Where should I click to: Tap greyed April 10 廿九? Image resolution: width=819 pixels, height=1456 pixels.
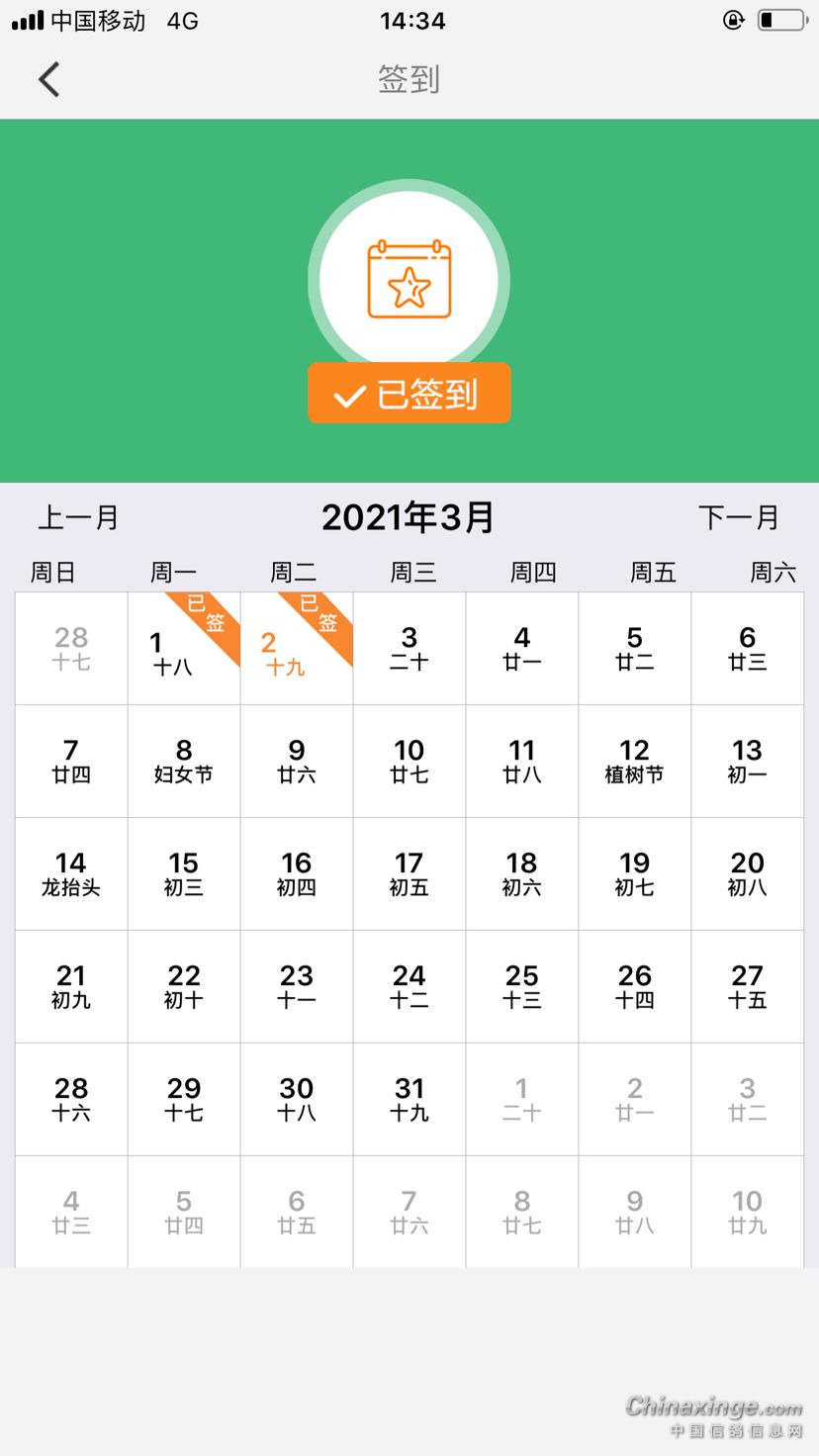coord(748,1213)
